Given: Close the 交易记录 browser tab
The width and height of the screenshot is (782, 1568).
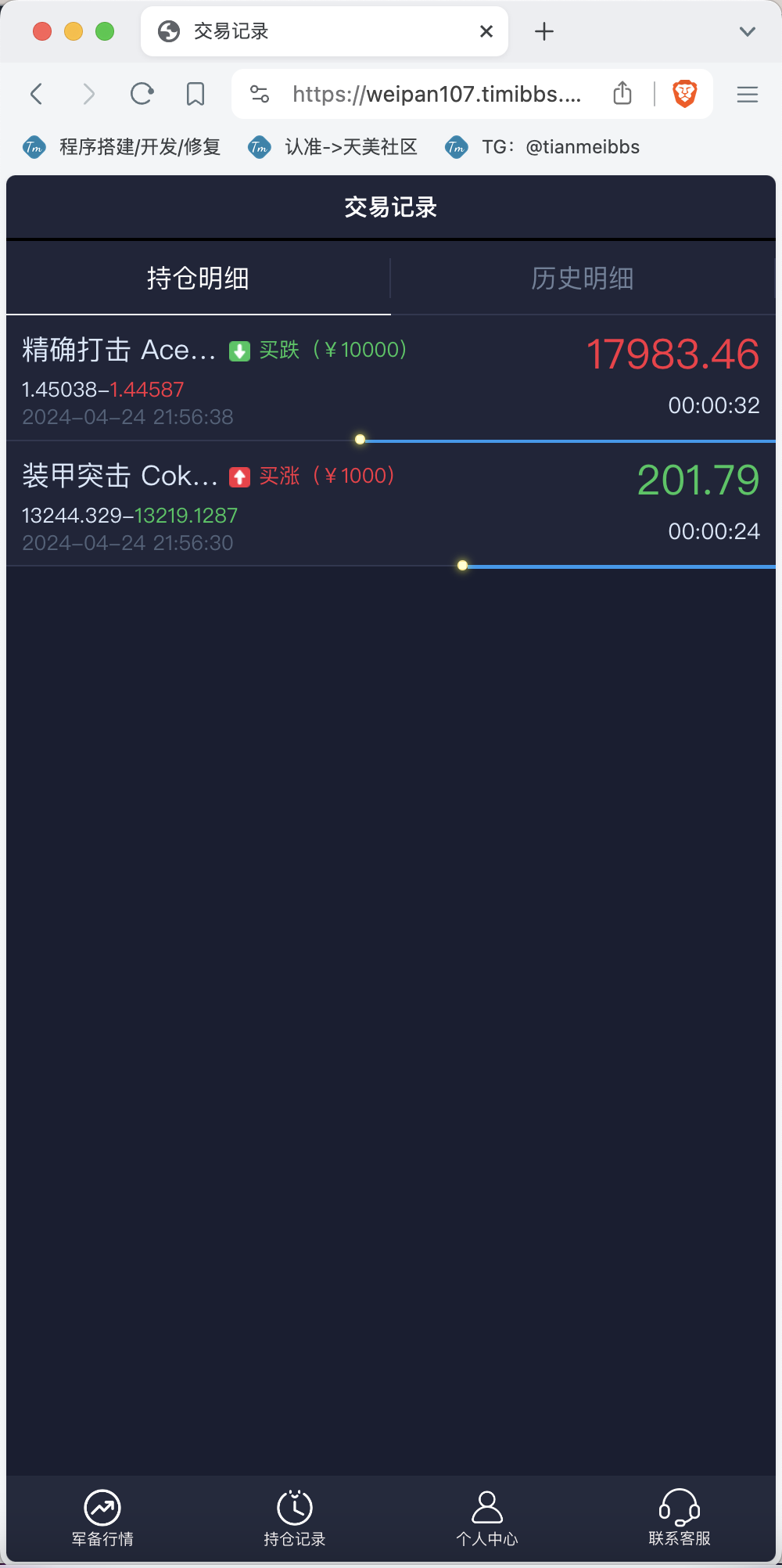Looking at the screenshot, I should tap(486, 31).
